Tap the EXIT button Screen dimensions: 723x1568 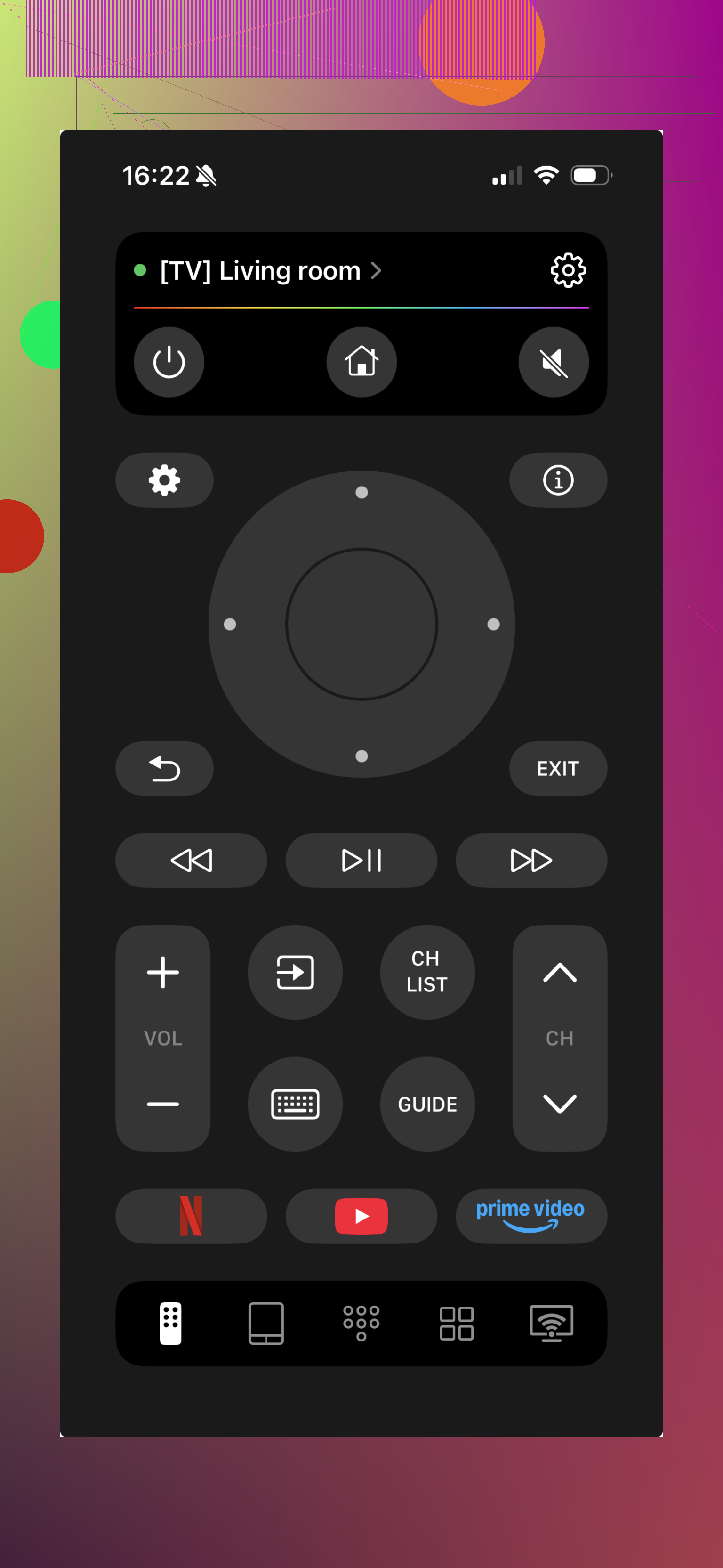tap(558, 769)
